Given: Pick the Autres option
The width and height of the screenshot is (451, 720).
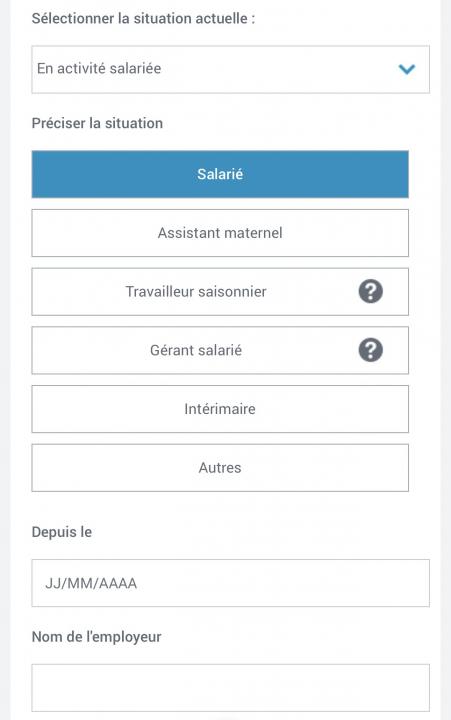Looking at the screenshot, I should (x=220, y=467).
